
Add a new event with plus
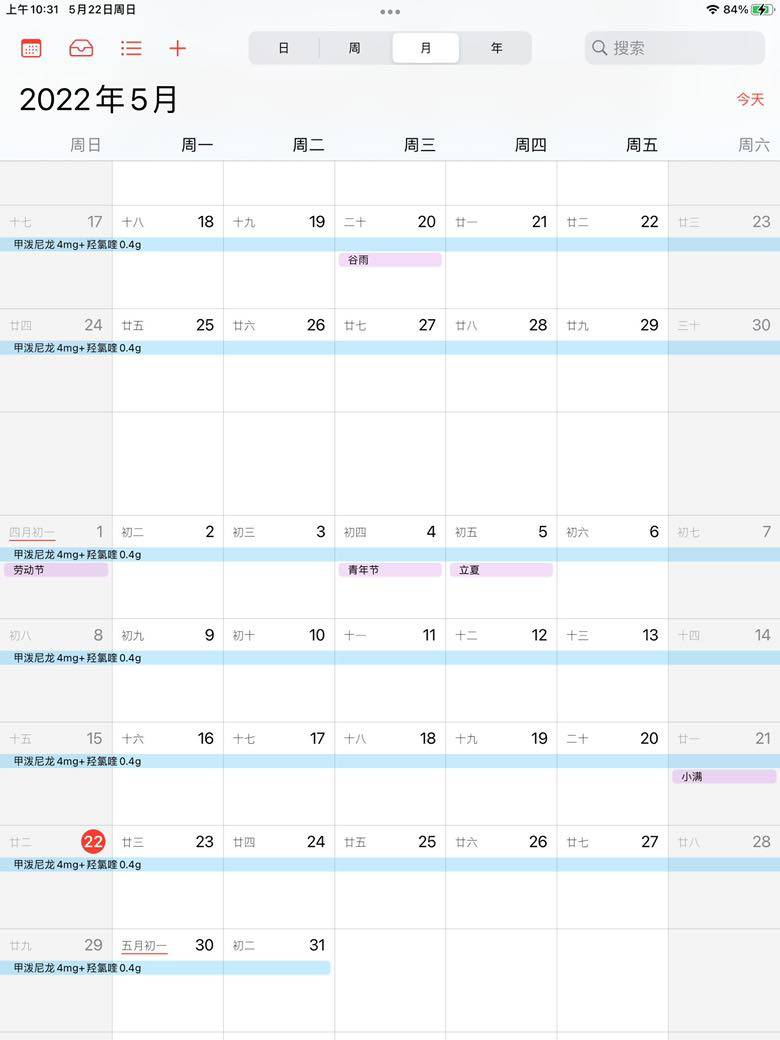pos(178,48)
